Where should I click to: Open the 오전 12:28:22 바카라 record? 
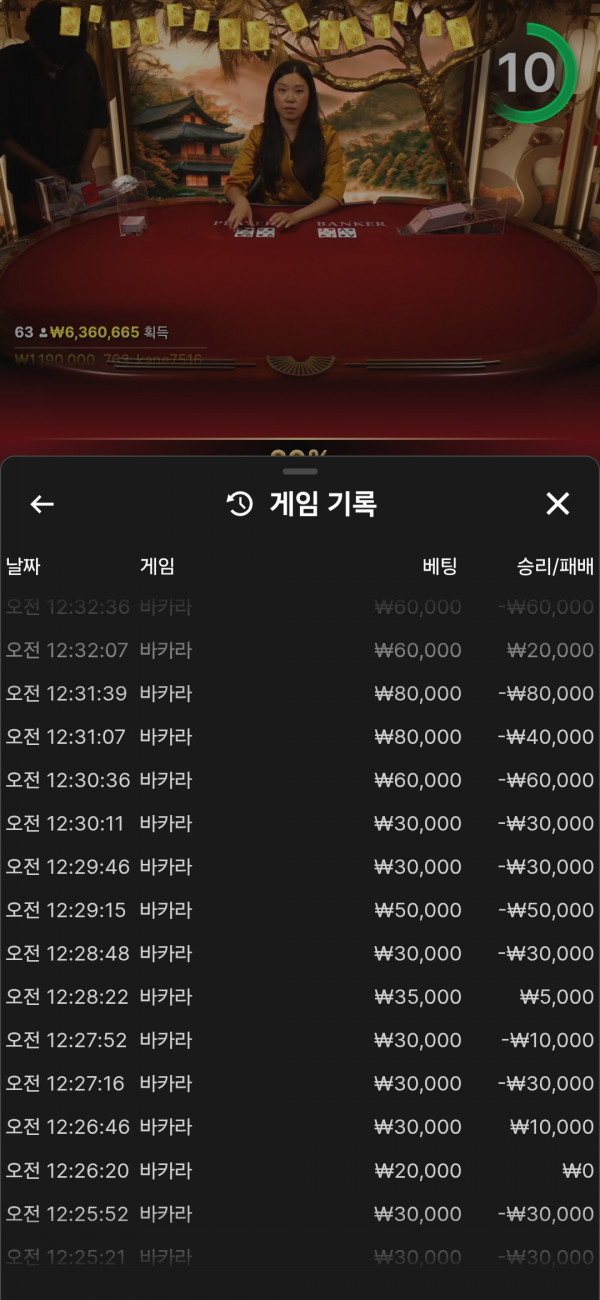point(300,997)
